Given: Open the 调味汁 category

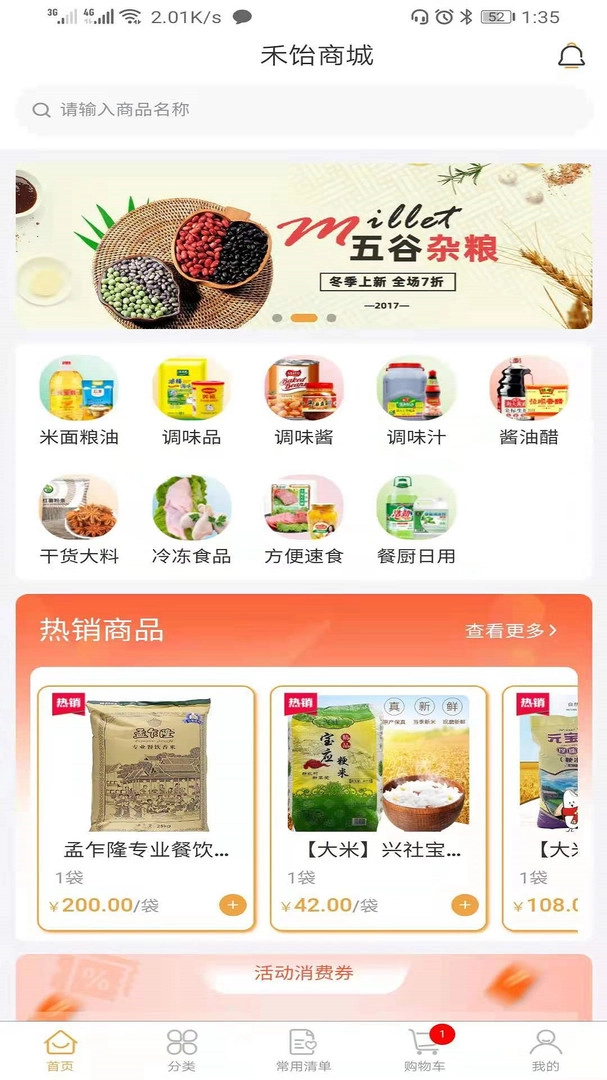Looking at the screenshot, I should (x=416, y=400).
